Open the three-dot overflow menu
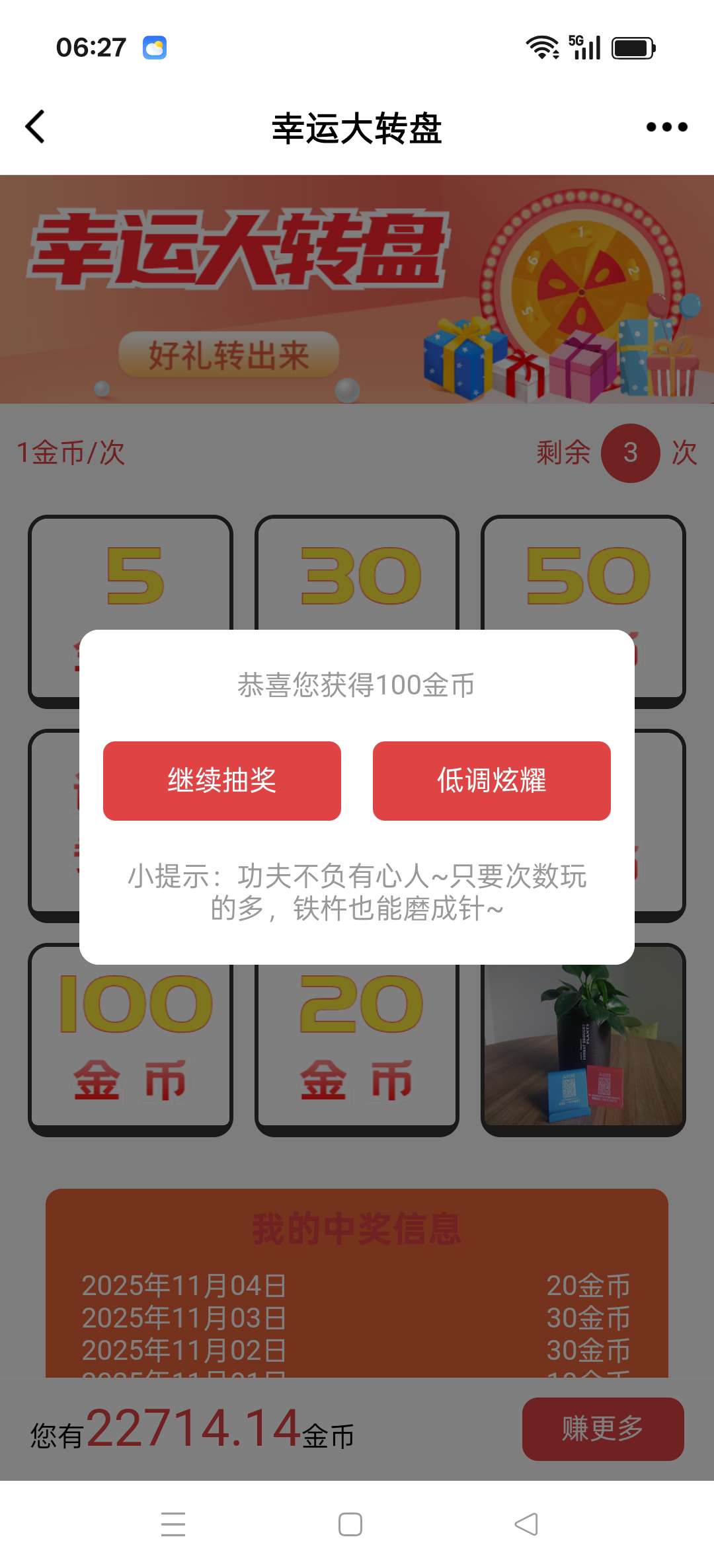714x1568 pixels. tap(666, 127)
